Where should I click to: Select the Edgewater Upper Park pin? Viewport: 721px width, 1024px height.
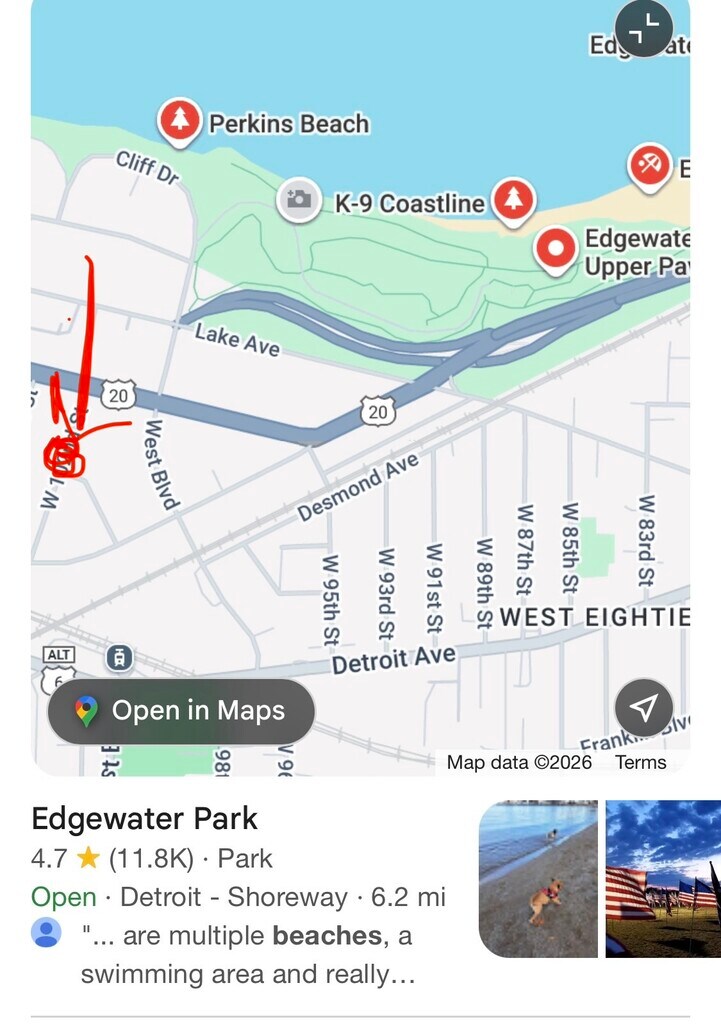pyautogui.click(x=556, y=247)
